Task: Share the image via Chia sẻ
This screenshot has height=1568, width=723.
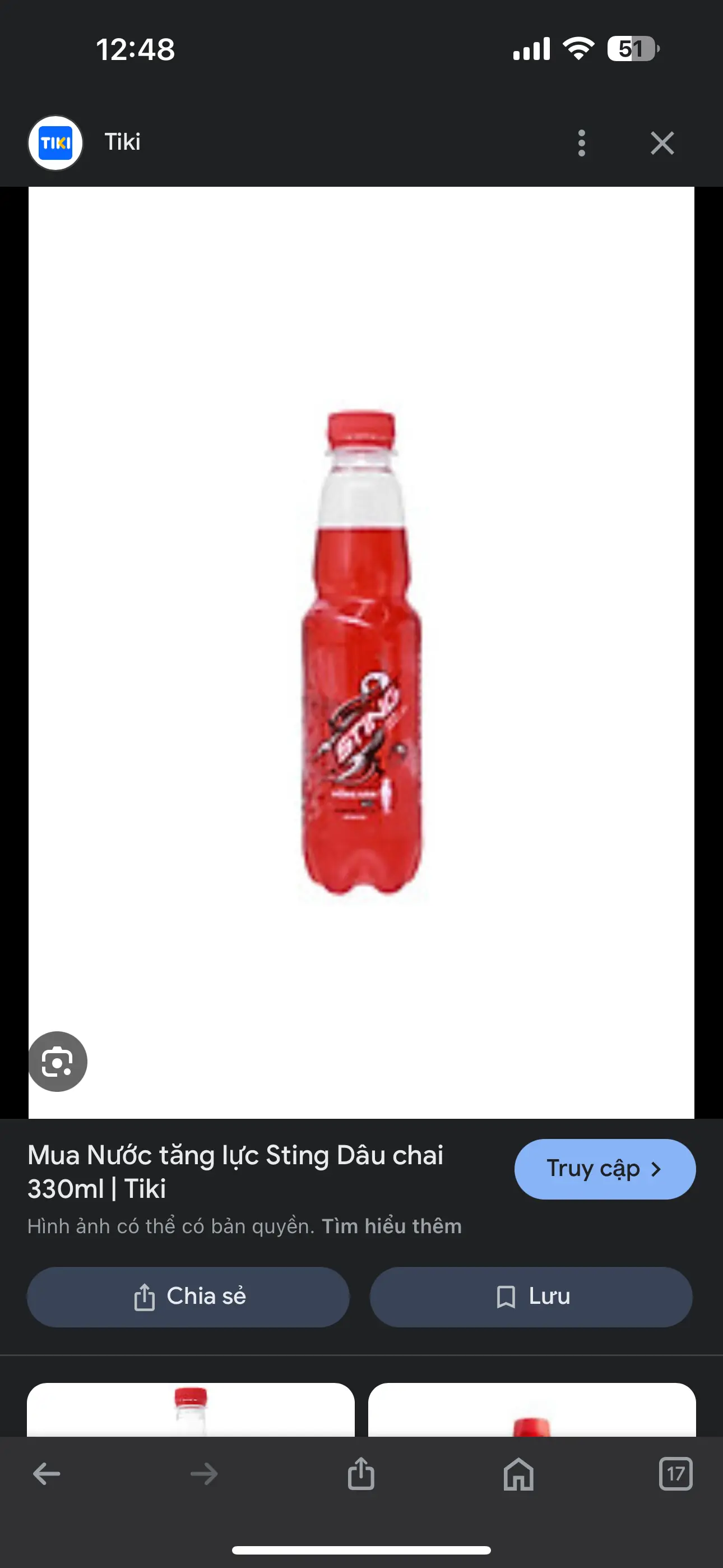Action: pyautogui.click(x=188, y=1297)
